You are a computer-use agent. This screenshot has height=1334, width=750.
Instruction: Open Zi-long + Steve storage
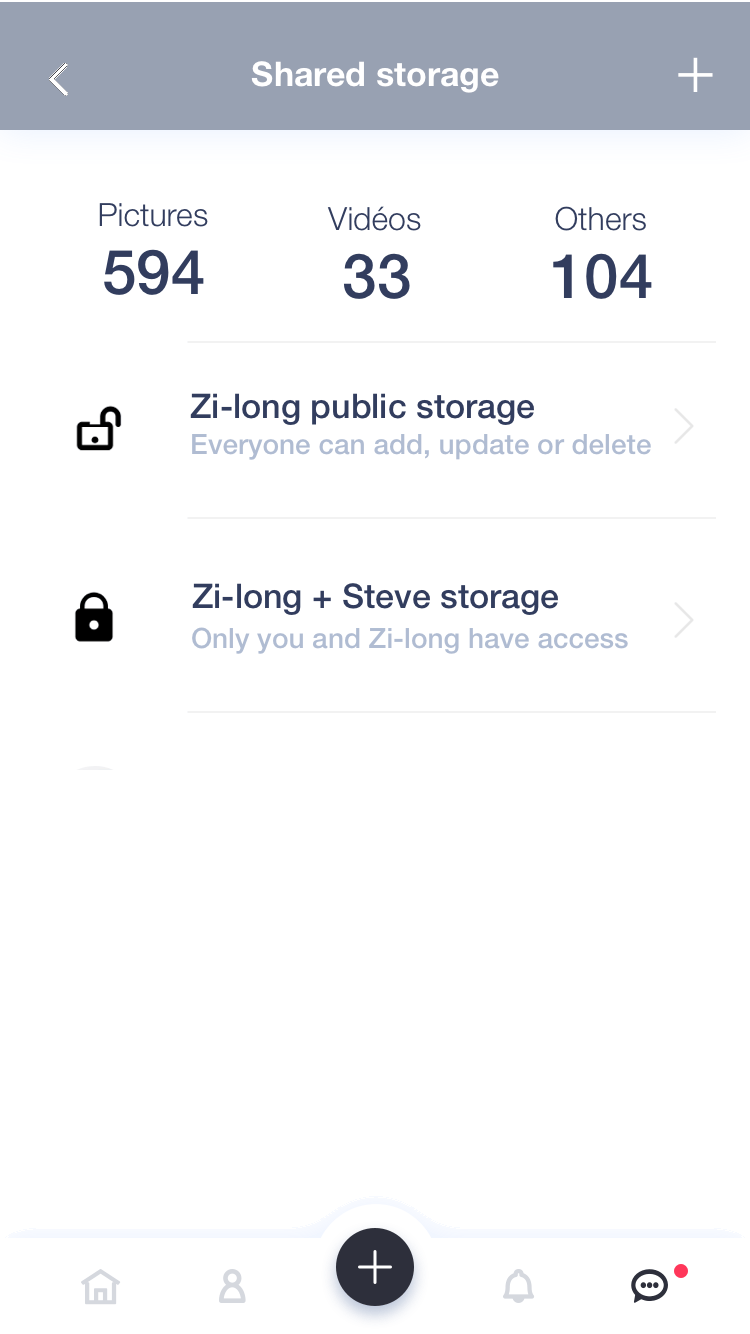(420, 618)
